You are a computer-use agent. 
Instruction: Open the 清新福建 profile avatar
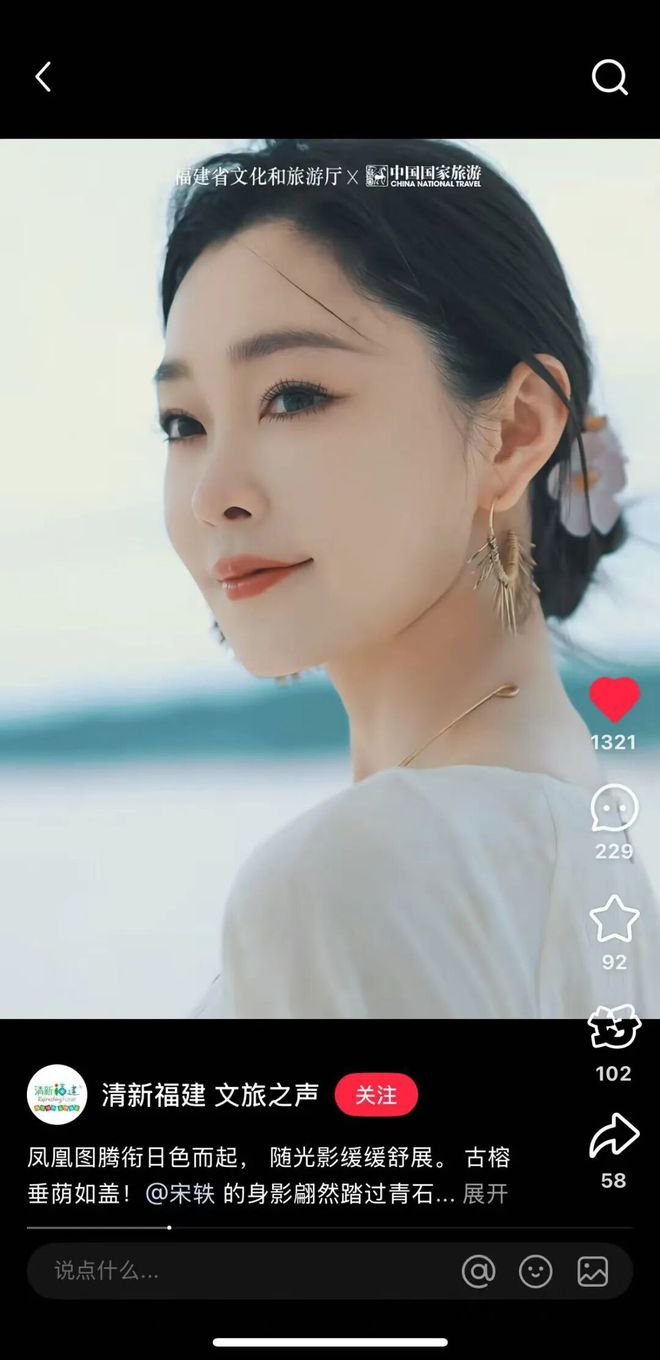coord(56,1095)
